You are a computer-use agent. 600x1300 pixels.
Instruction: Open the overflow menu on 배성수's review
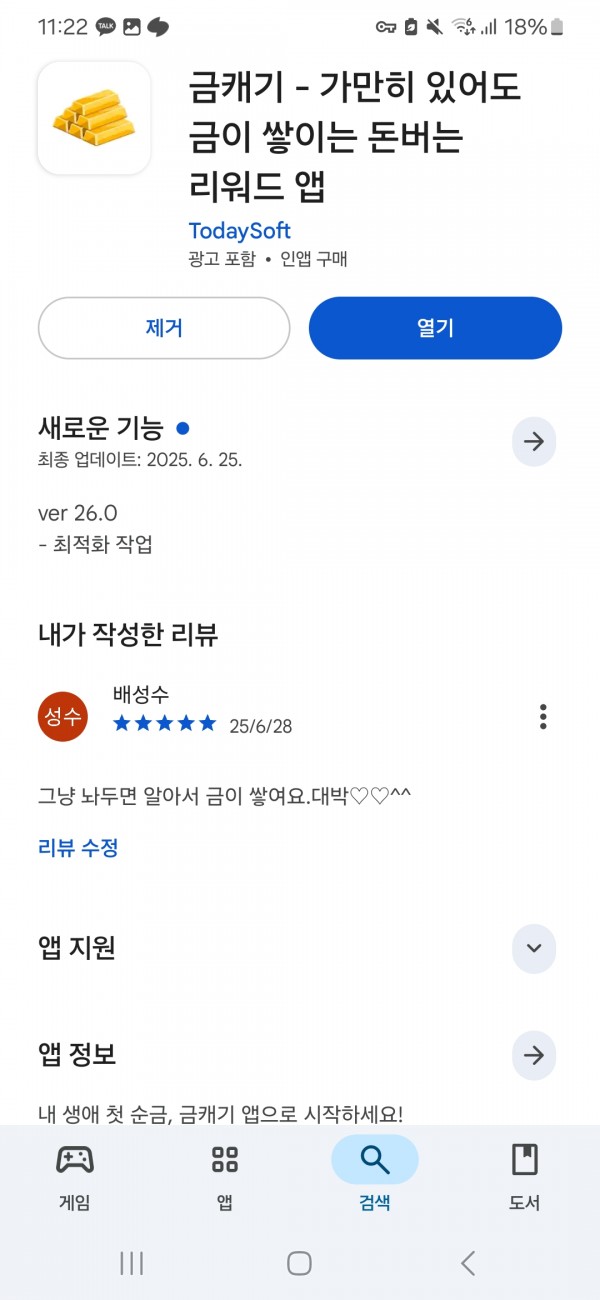pyautogui.click(x=543, y=717)
